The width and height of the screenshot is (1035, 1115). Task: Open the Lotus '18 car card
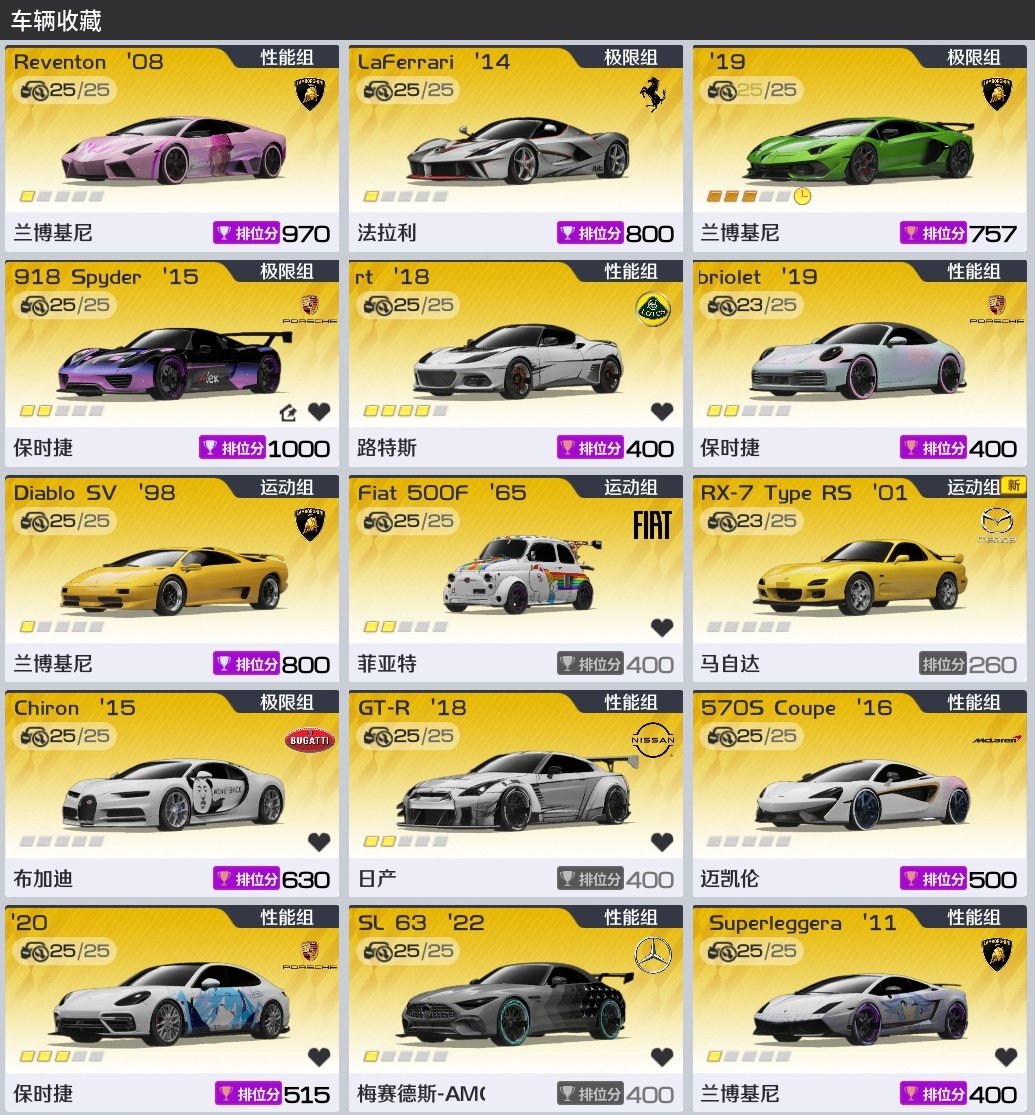[516, 365]
